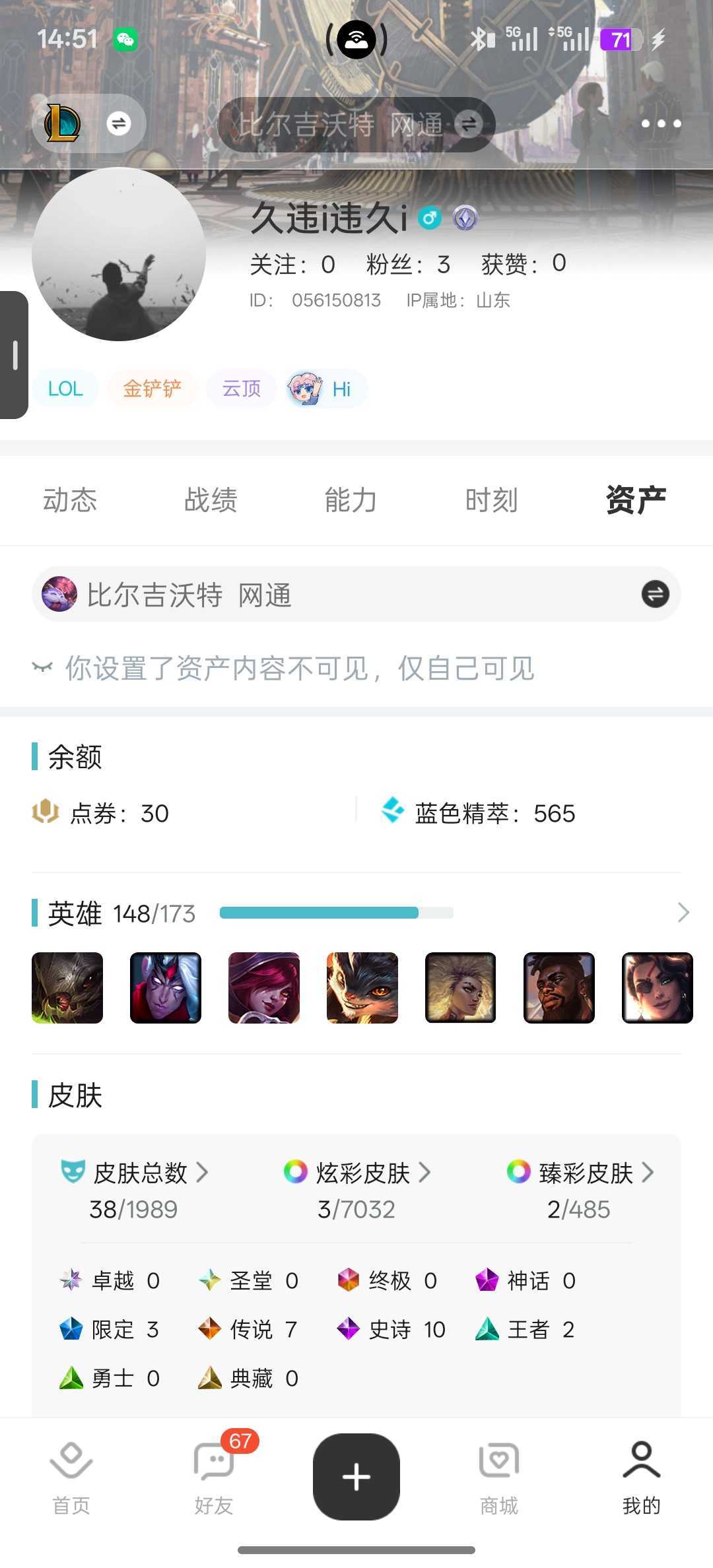The height and width of the screenshot is (1568, 713).
Task: Create a new post with plus button
Action: (x=356, y=1477)
